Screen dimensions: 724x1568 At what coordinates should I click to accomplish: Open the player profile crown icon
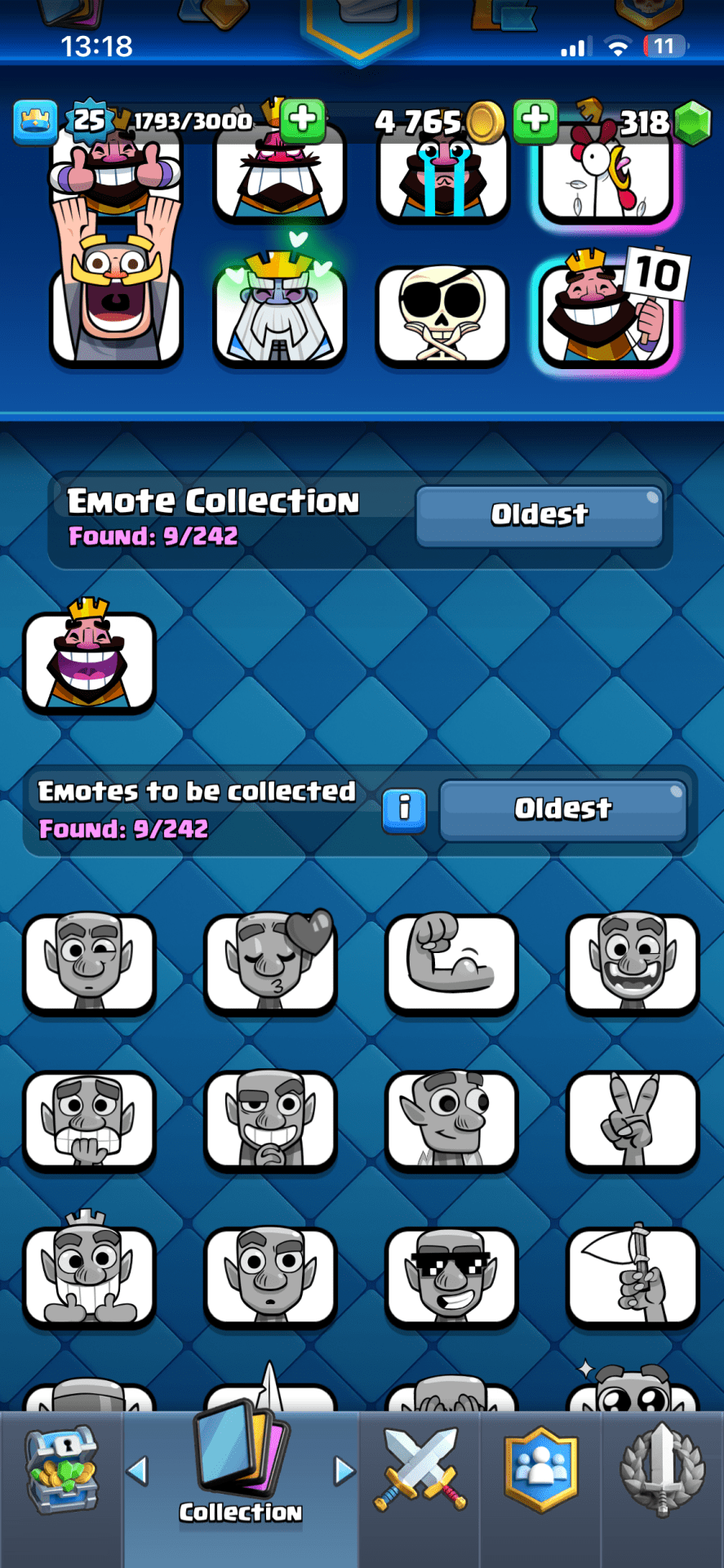pos(35,122)
